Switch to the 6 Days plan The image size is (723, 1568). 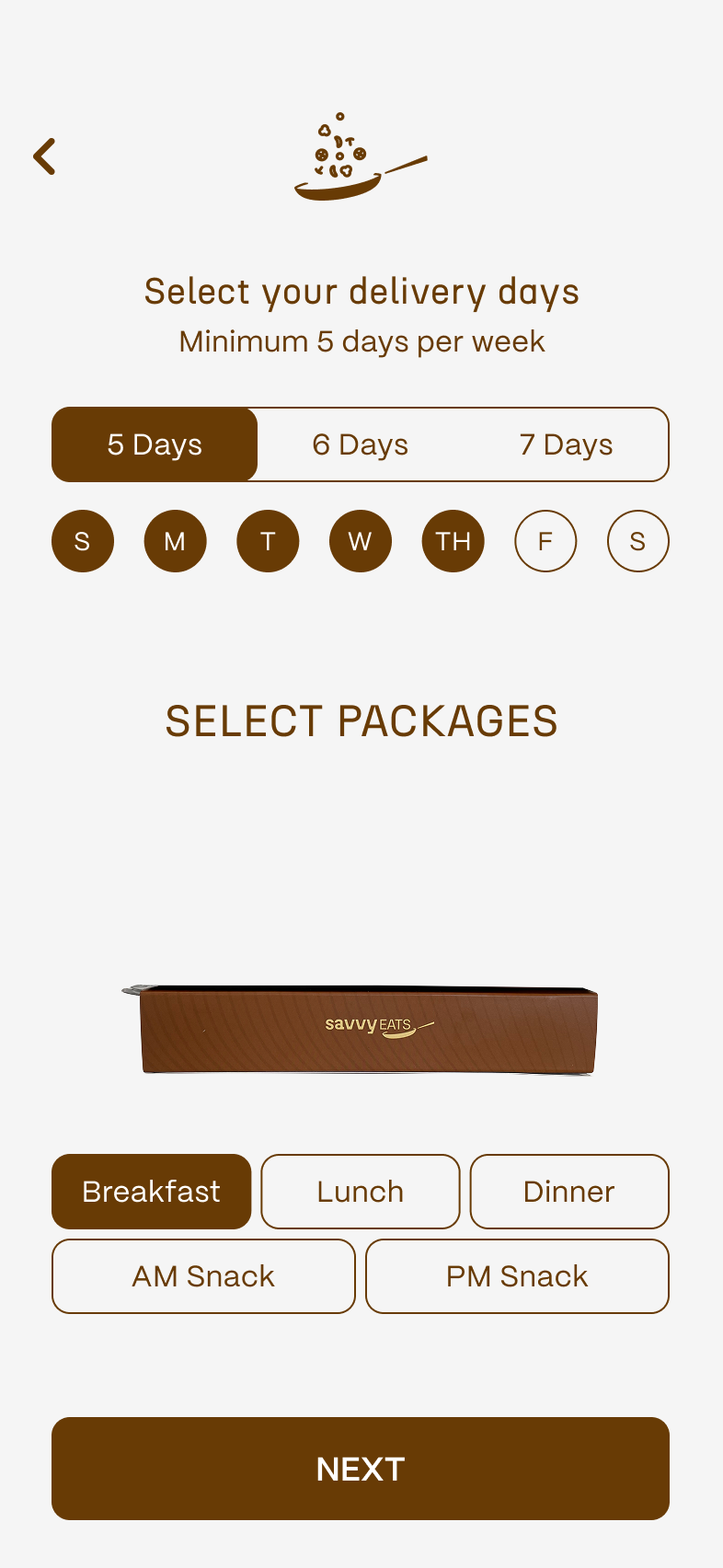pyautogui.click(x=360, y=444)
